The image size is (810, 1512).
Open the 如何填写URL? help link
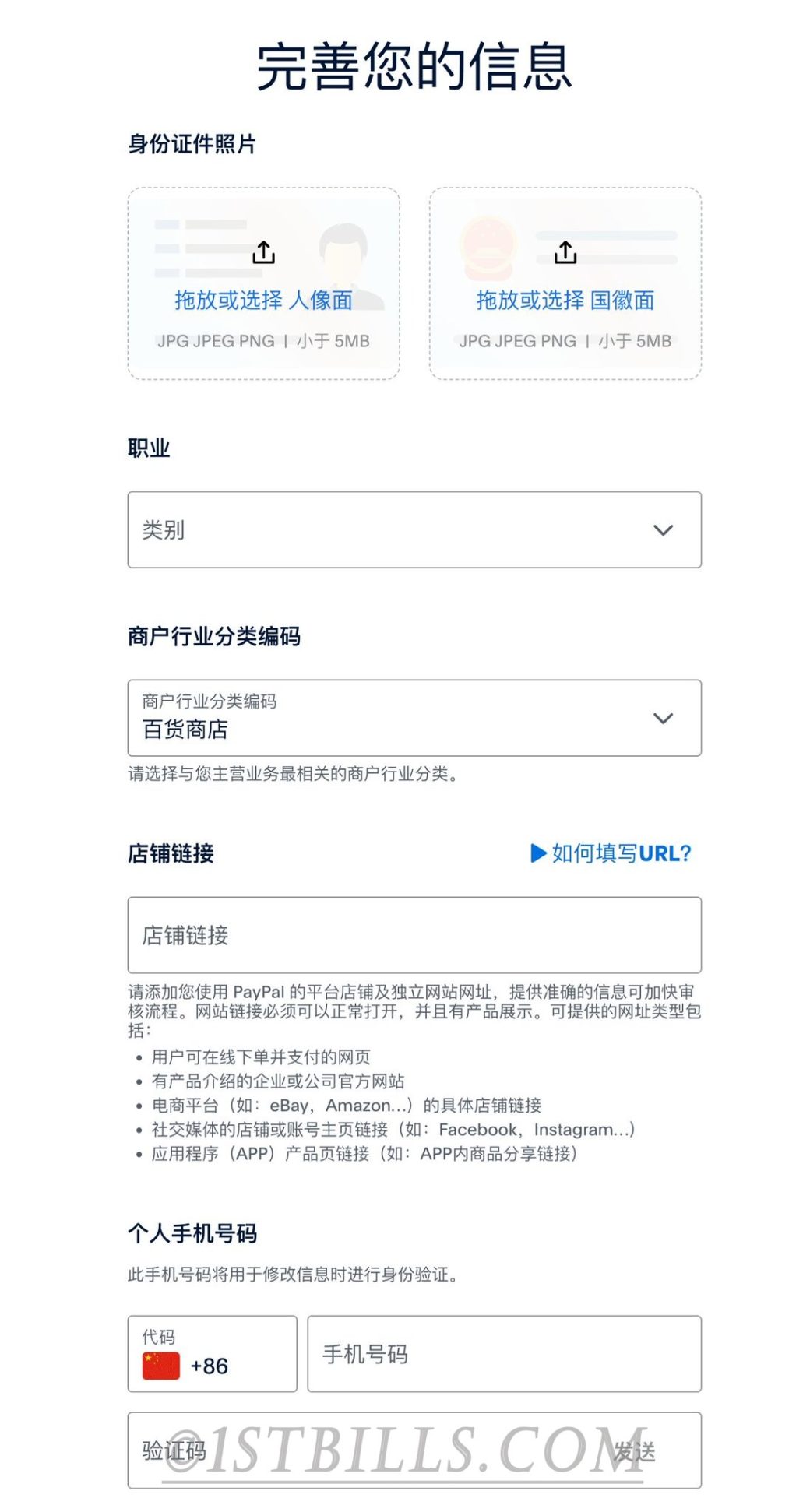(x=611, y=853)
